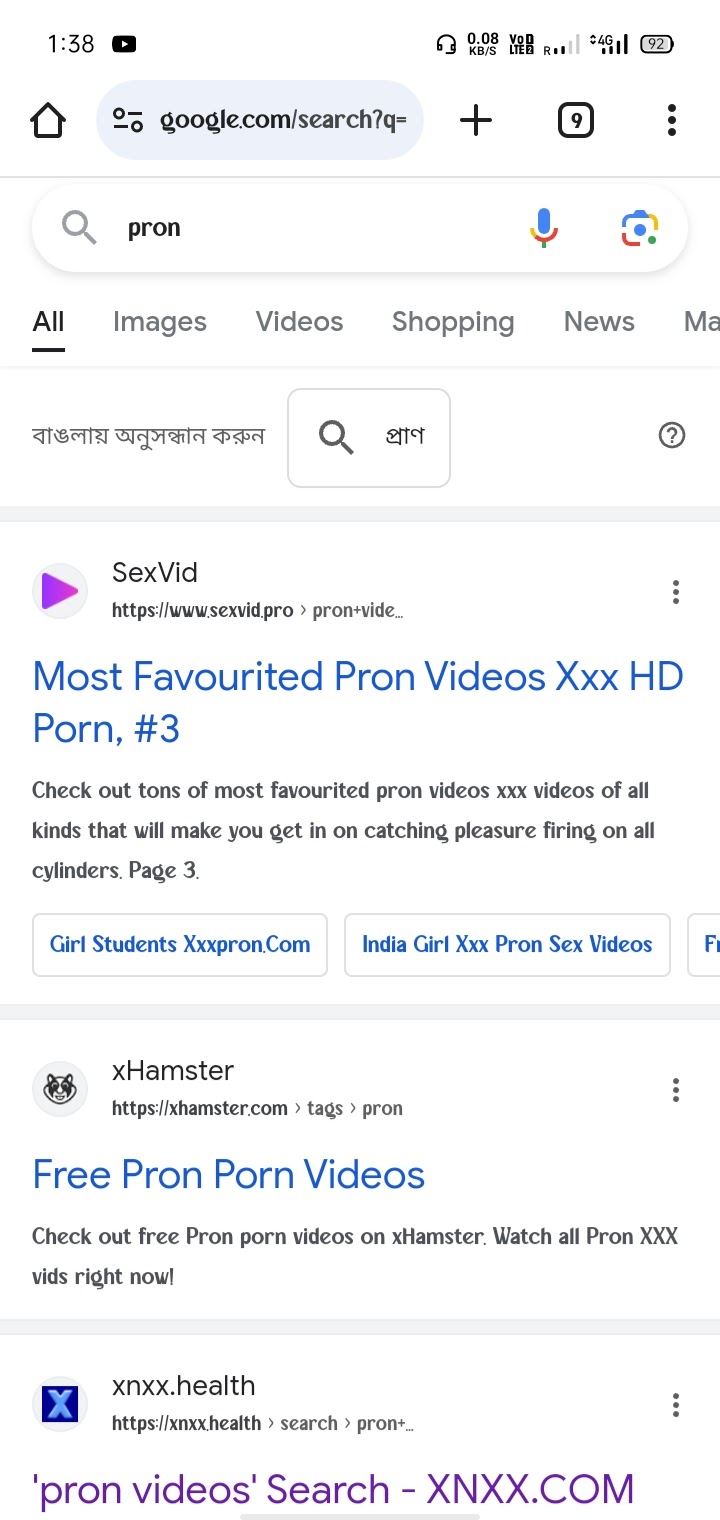Tap the xnxx.health favicon
Screen dimensions: 720x1520
[59, 1403]
